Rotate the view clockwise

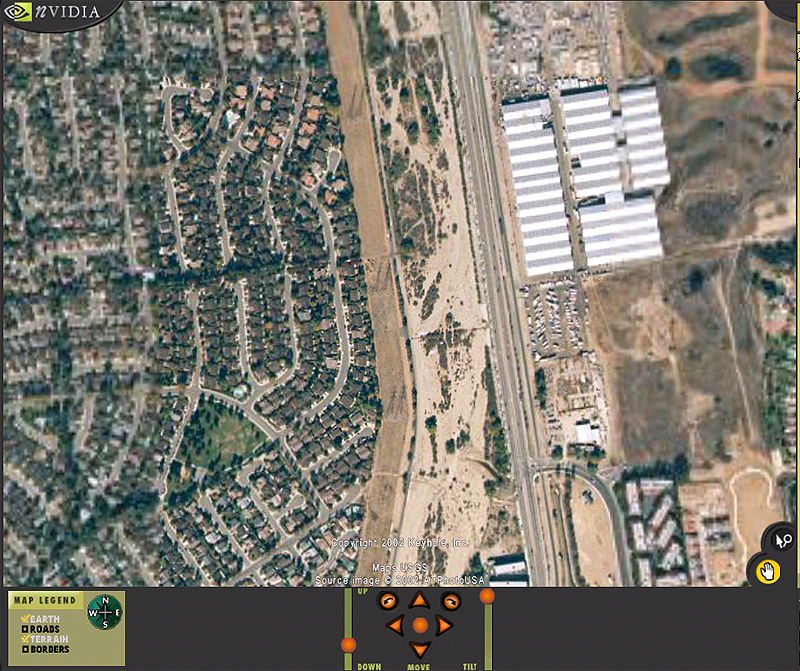451,601
